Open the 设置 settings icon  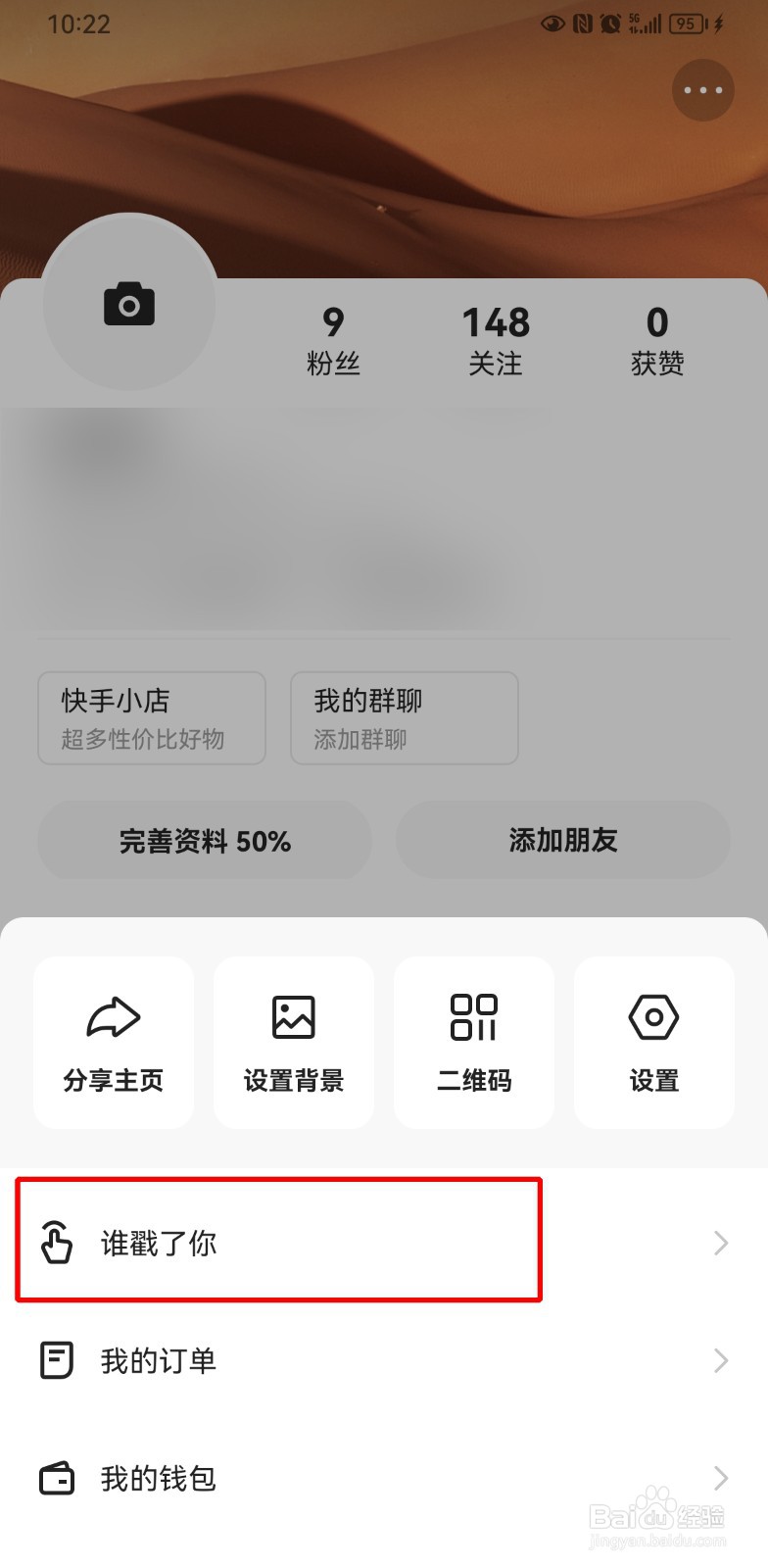pyautogui.click(x=653, y=1017)
